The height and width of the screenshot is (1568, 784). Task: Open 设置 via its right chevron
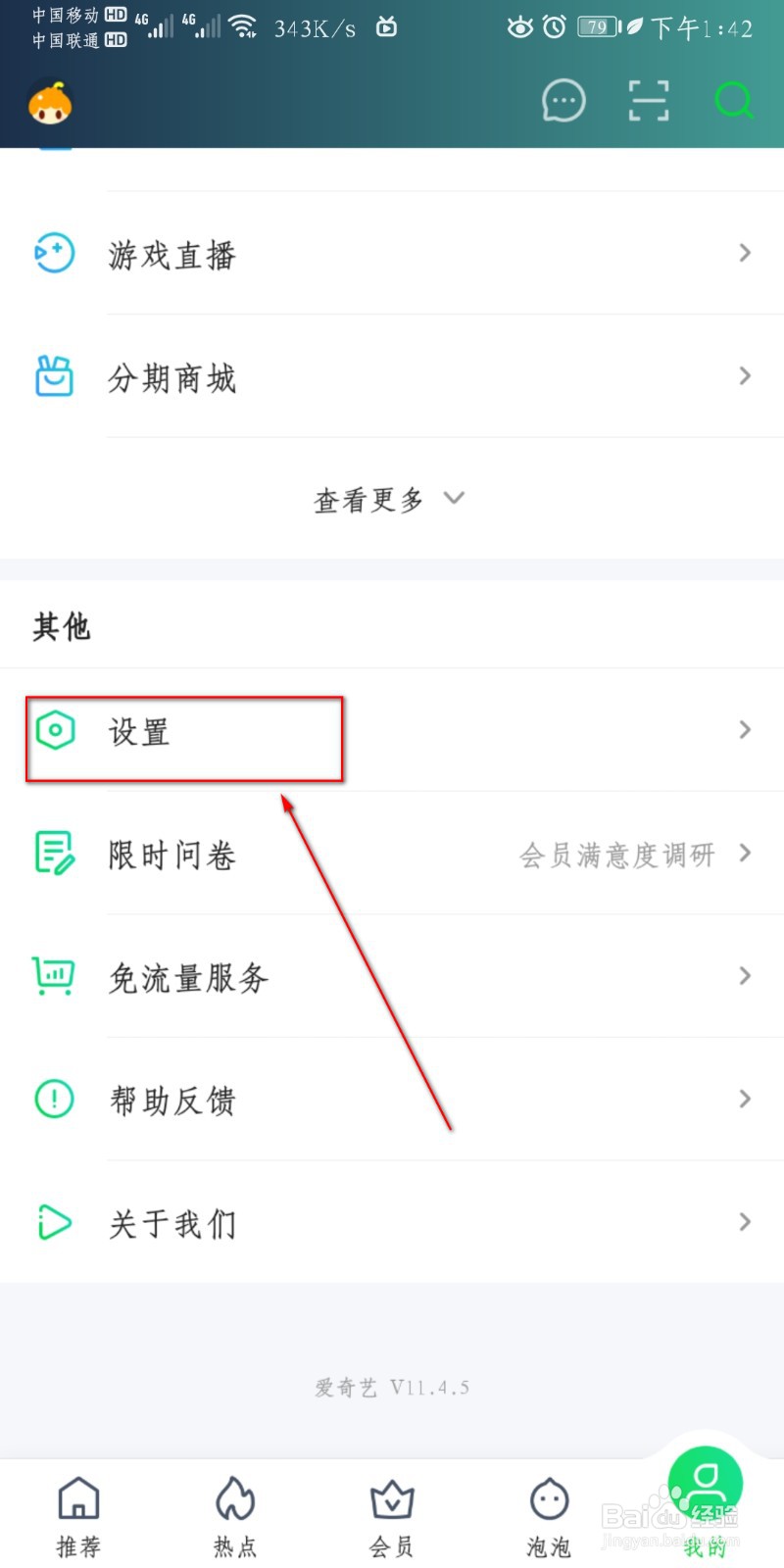click(x=746, y=730)
